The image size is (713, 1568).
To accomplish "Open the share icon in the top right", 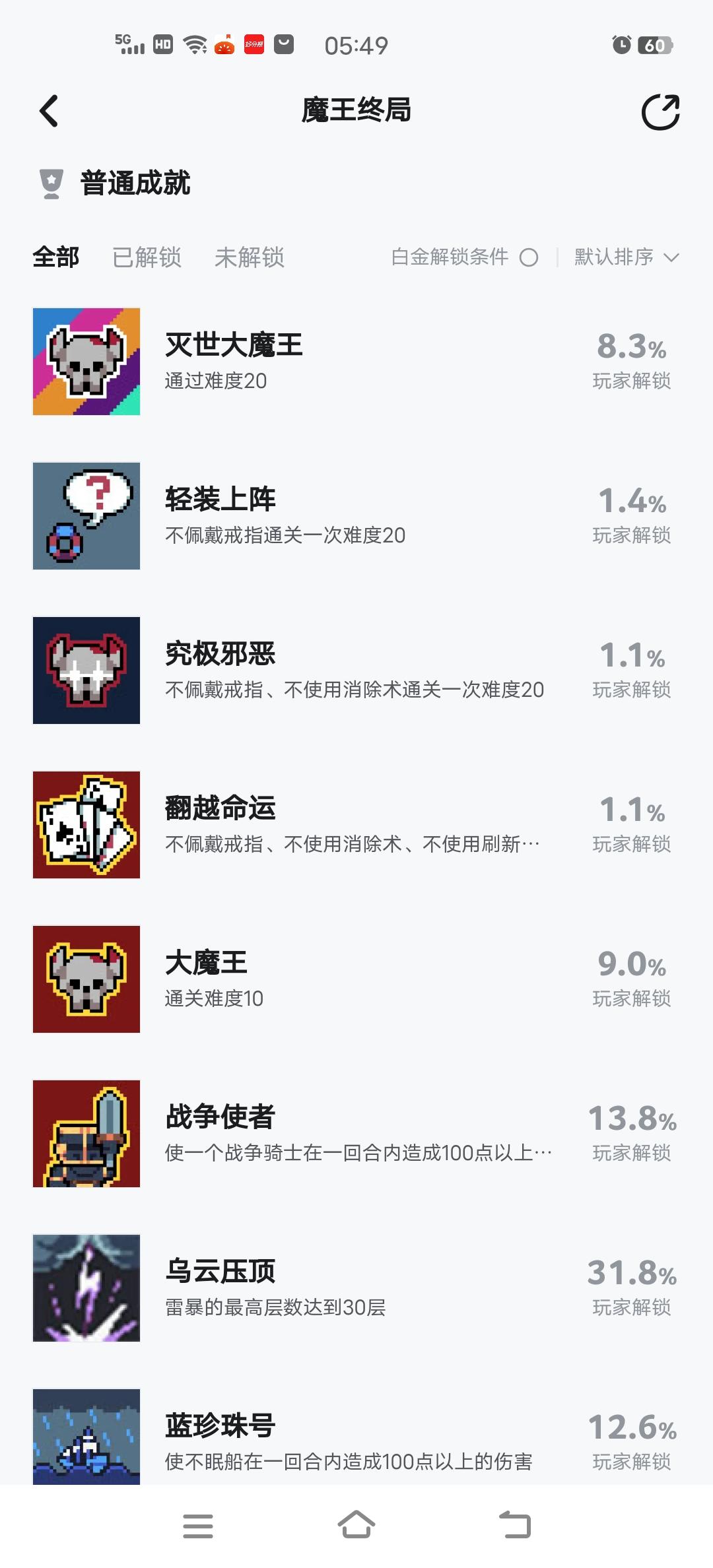I will tap(660, 111).
